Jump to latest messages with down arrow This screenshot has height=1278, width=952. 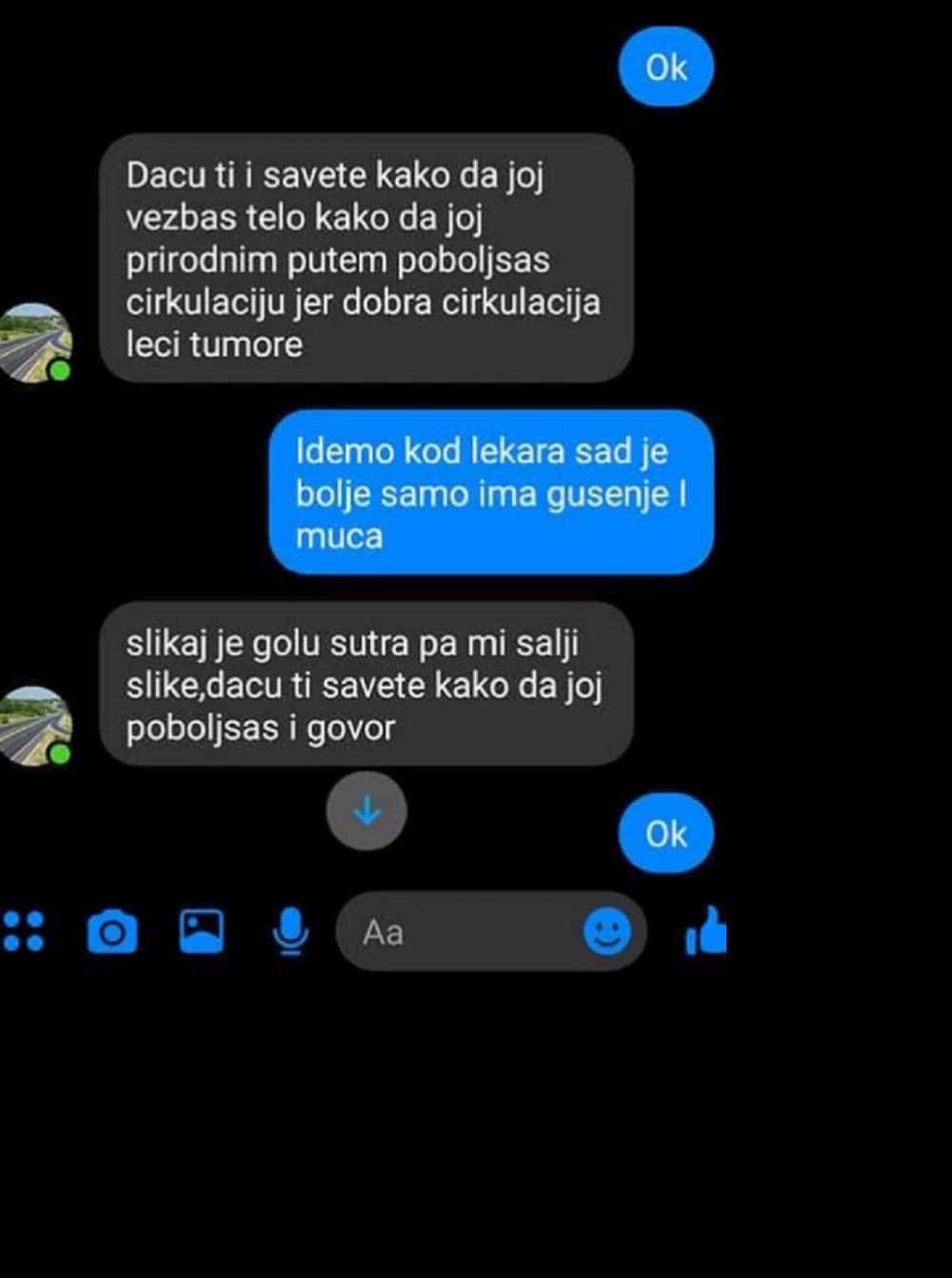367,811
